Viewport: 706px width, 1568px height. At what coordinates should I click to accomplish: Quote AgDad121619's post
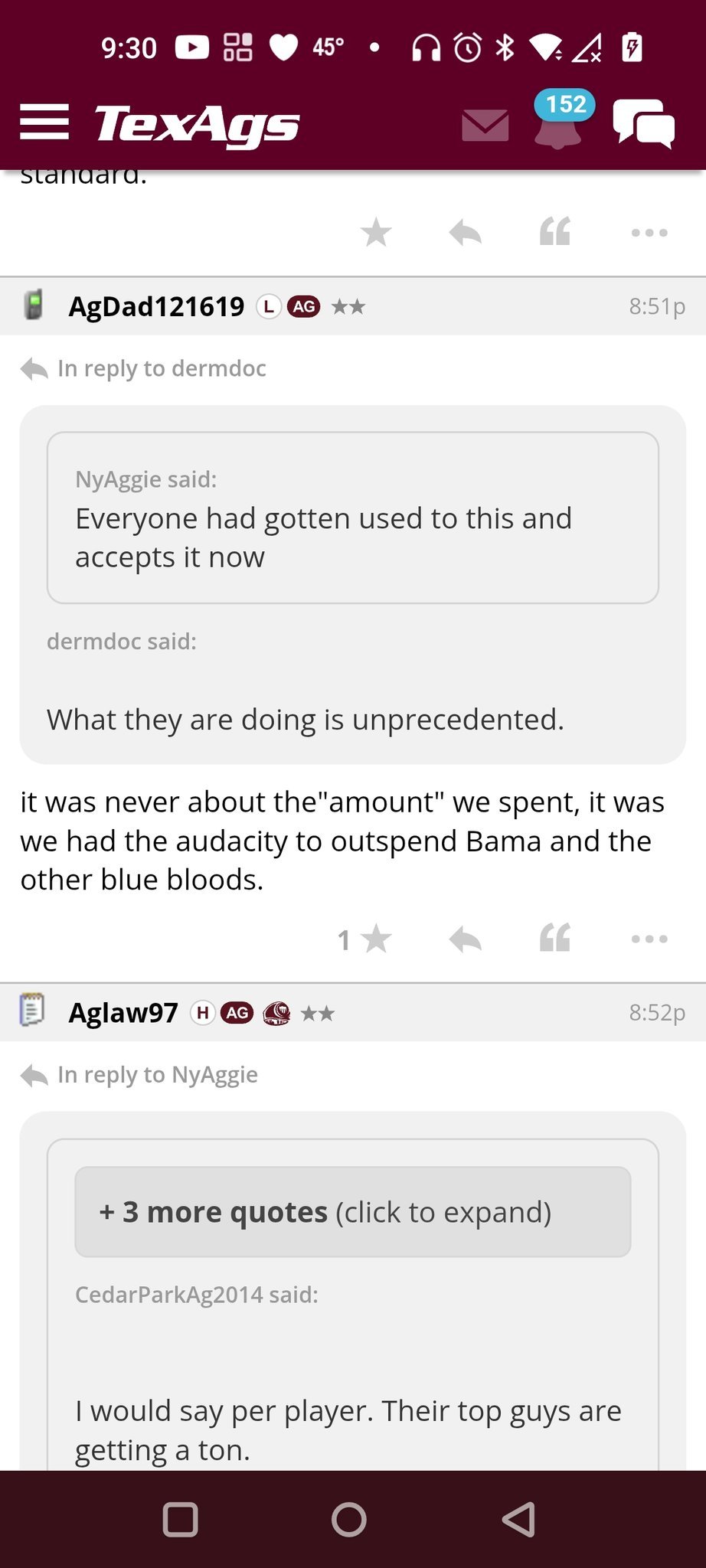tap(555, 939)
